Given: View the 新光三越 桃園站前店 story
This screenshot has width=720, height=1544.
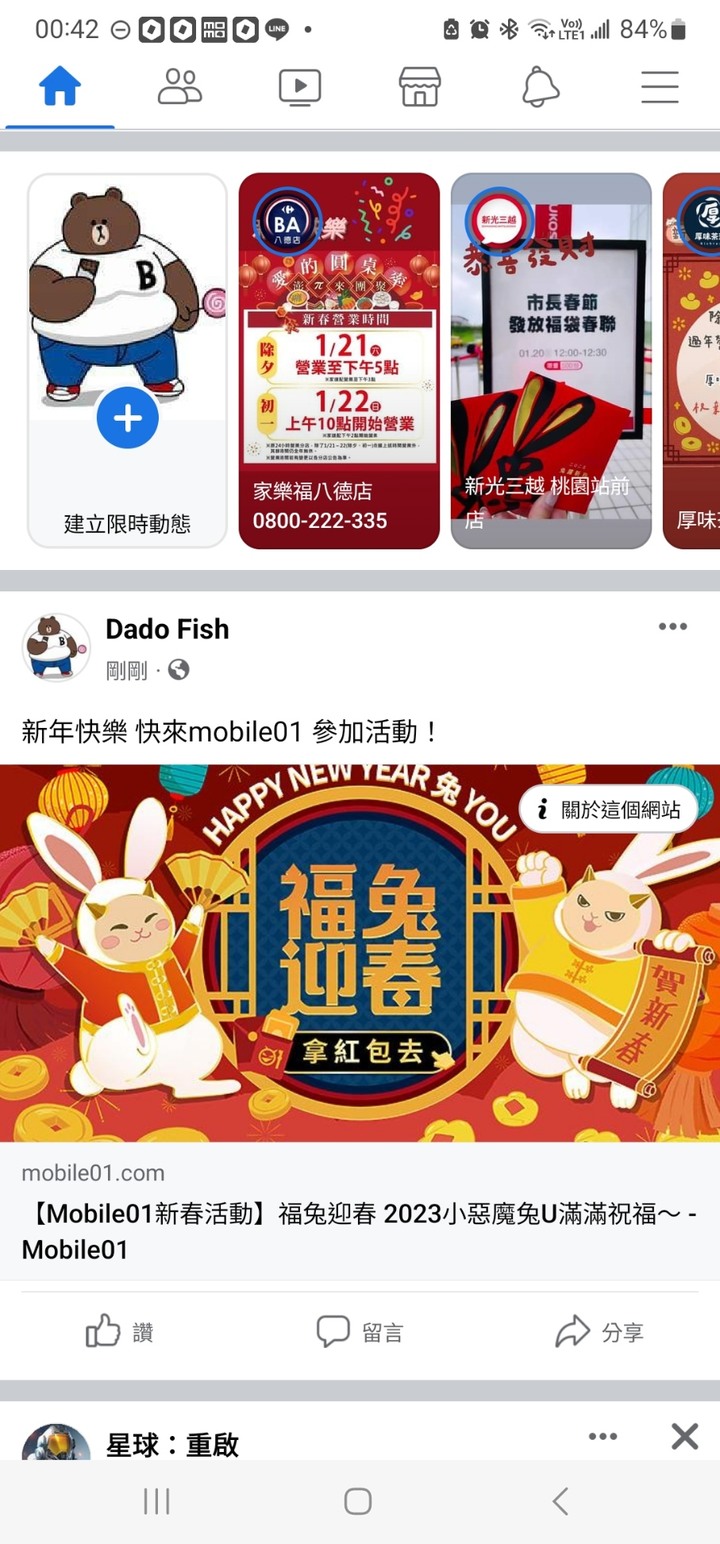Looking at the screenshot, I should (x=551, y=360).
